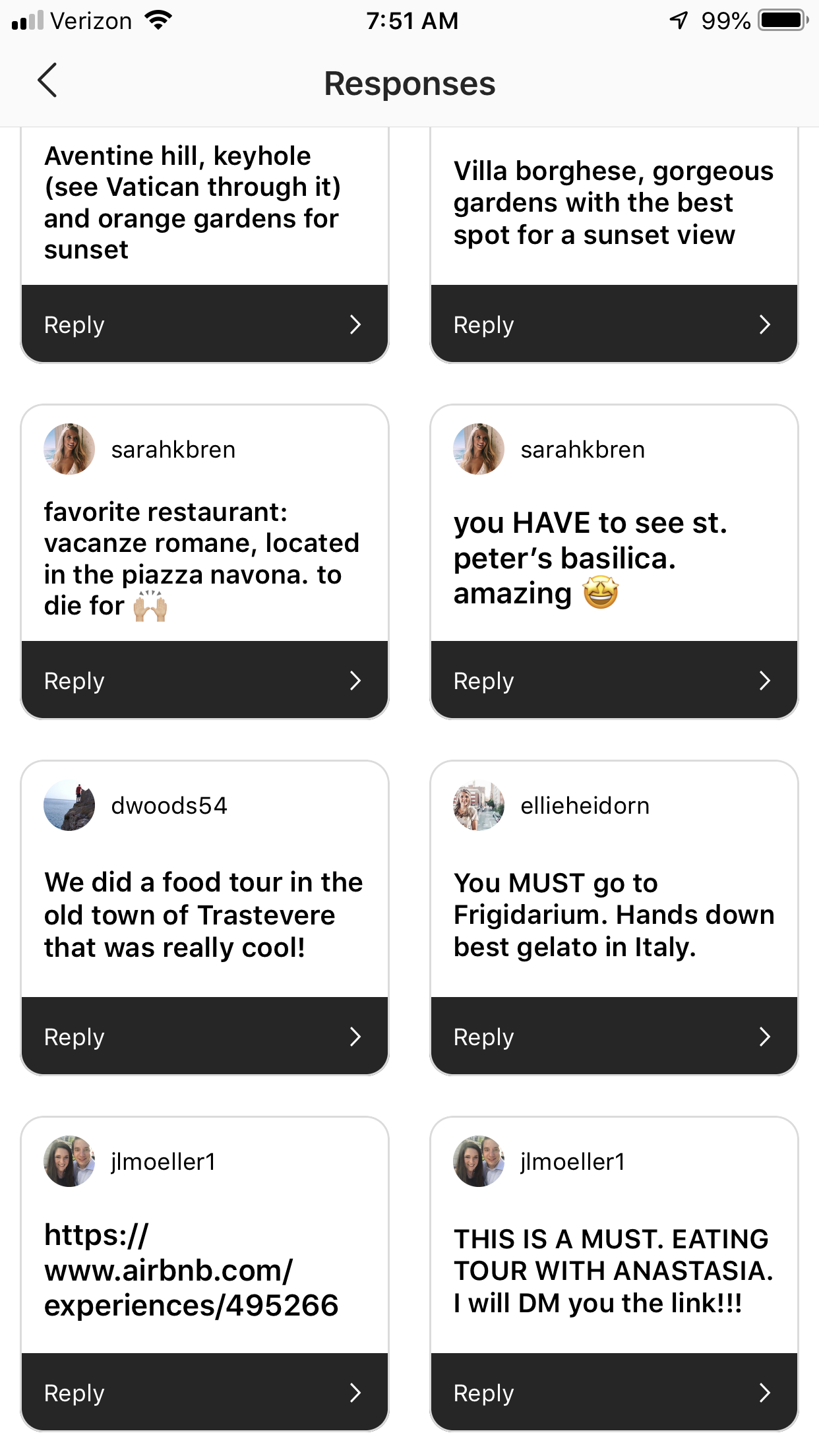Open sarahkbren's avatar on the restaurant response
819x1456 pixels.
[69, 449]
